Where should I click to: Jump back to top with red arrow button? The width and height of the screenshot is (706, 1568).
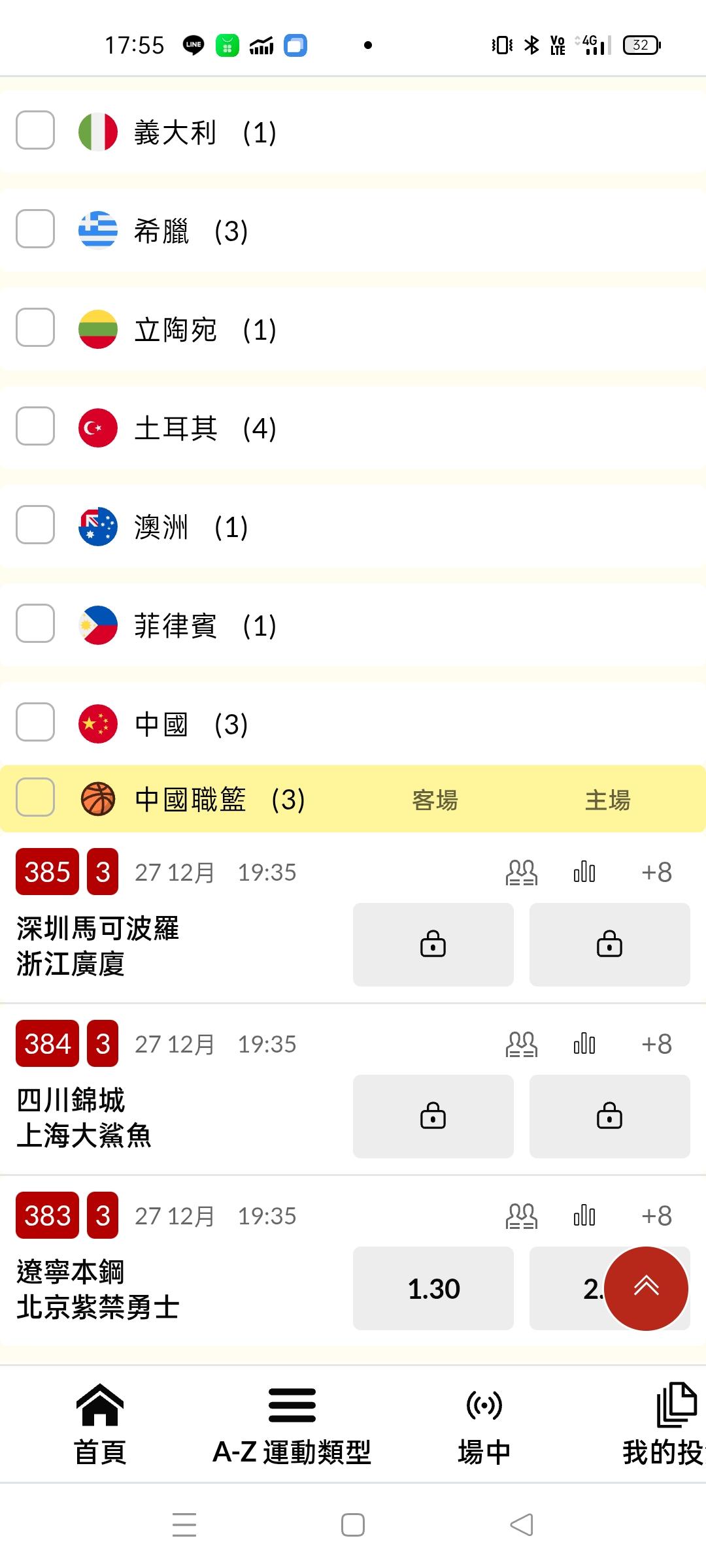click(x=646, y=1288)
